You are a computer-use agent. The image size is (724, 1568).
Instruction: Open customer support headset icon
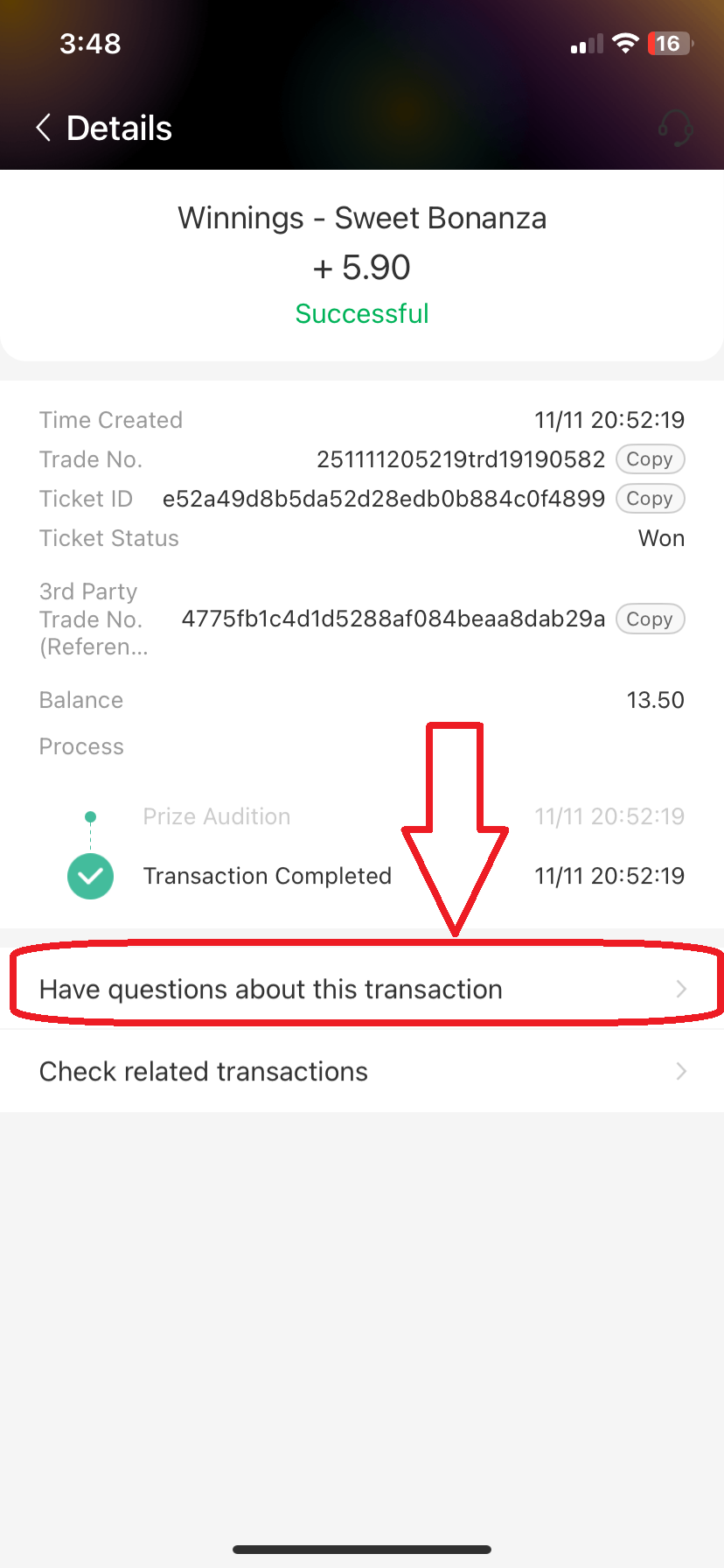pos(675,128)
